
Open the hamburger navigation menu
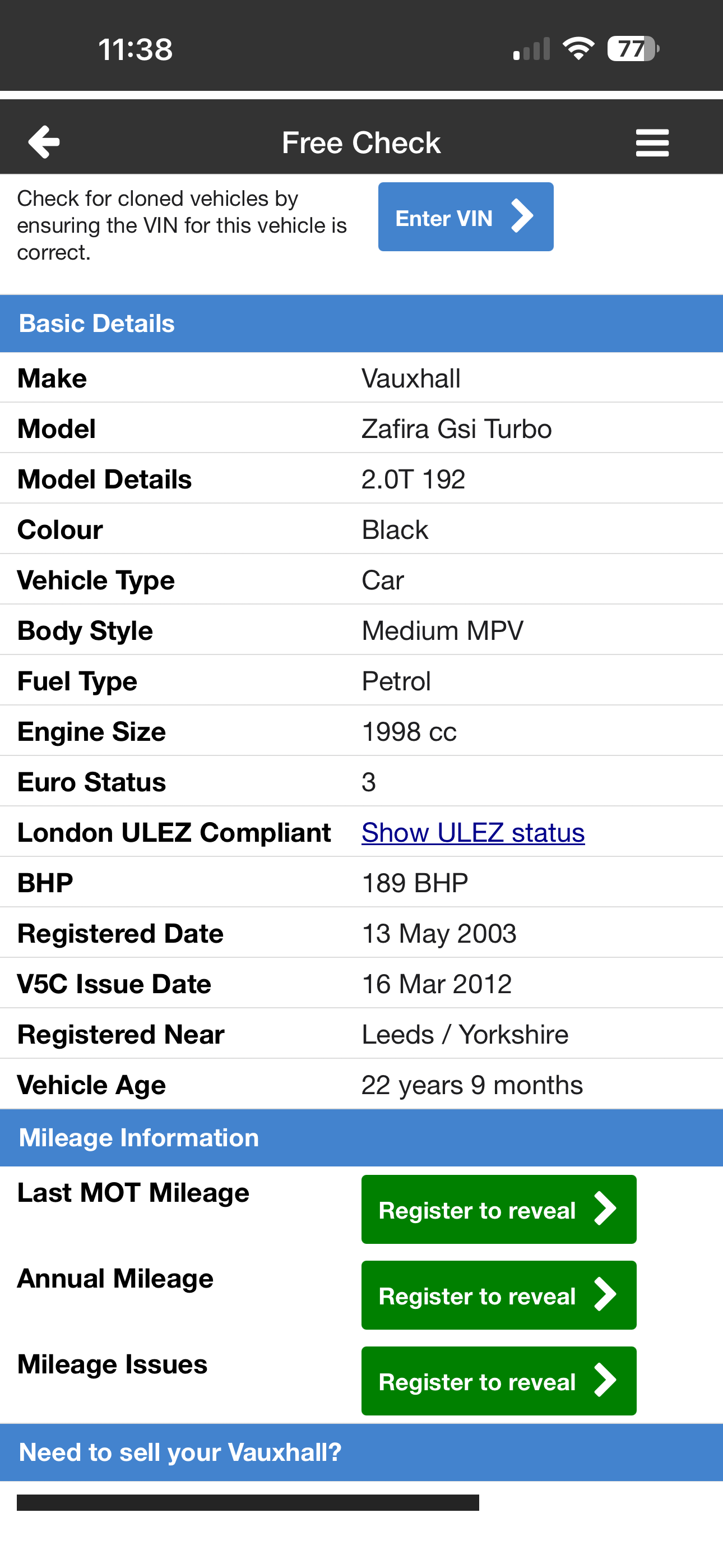[652, 142]
